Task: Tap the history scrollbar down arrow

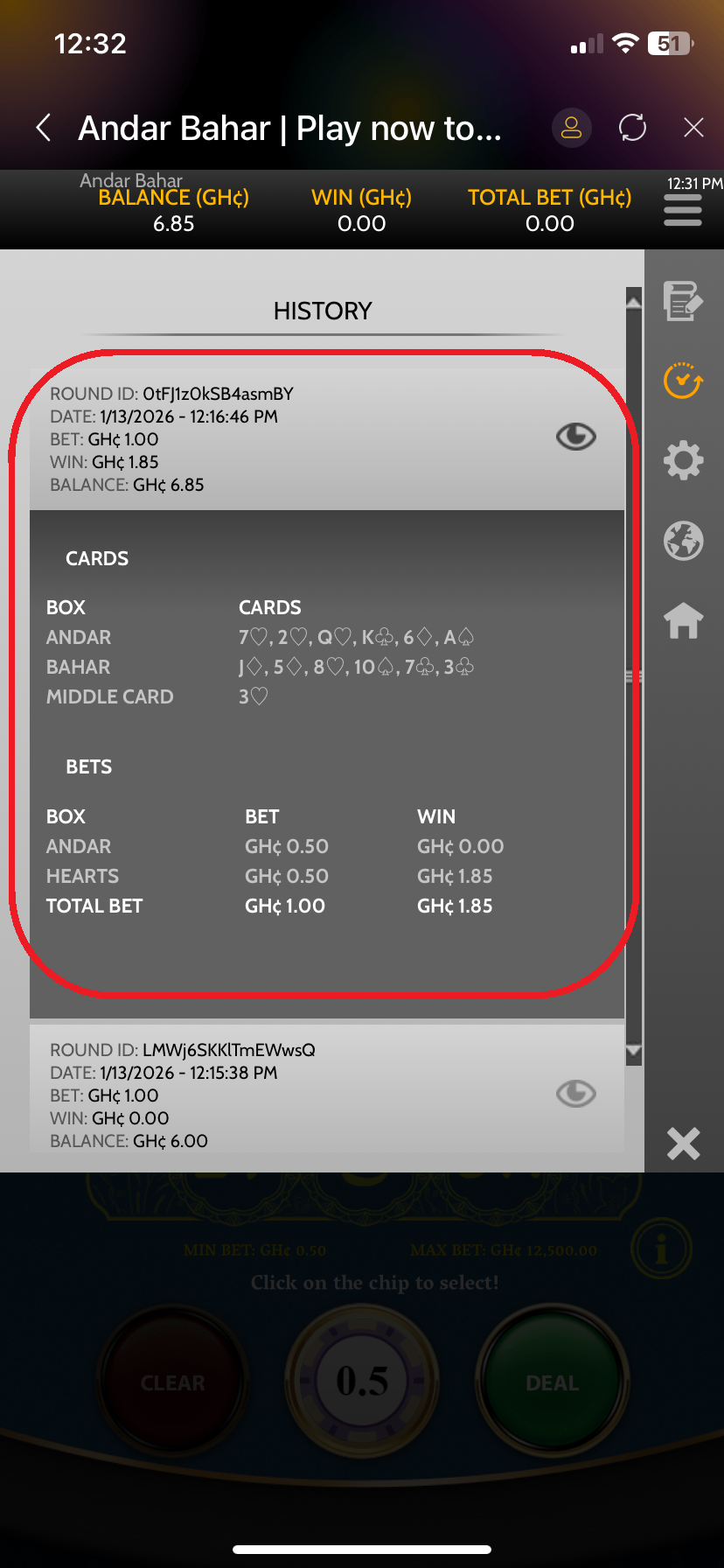Action: pos(634,1053)
